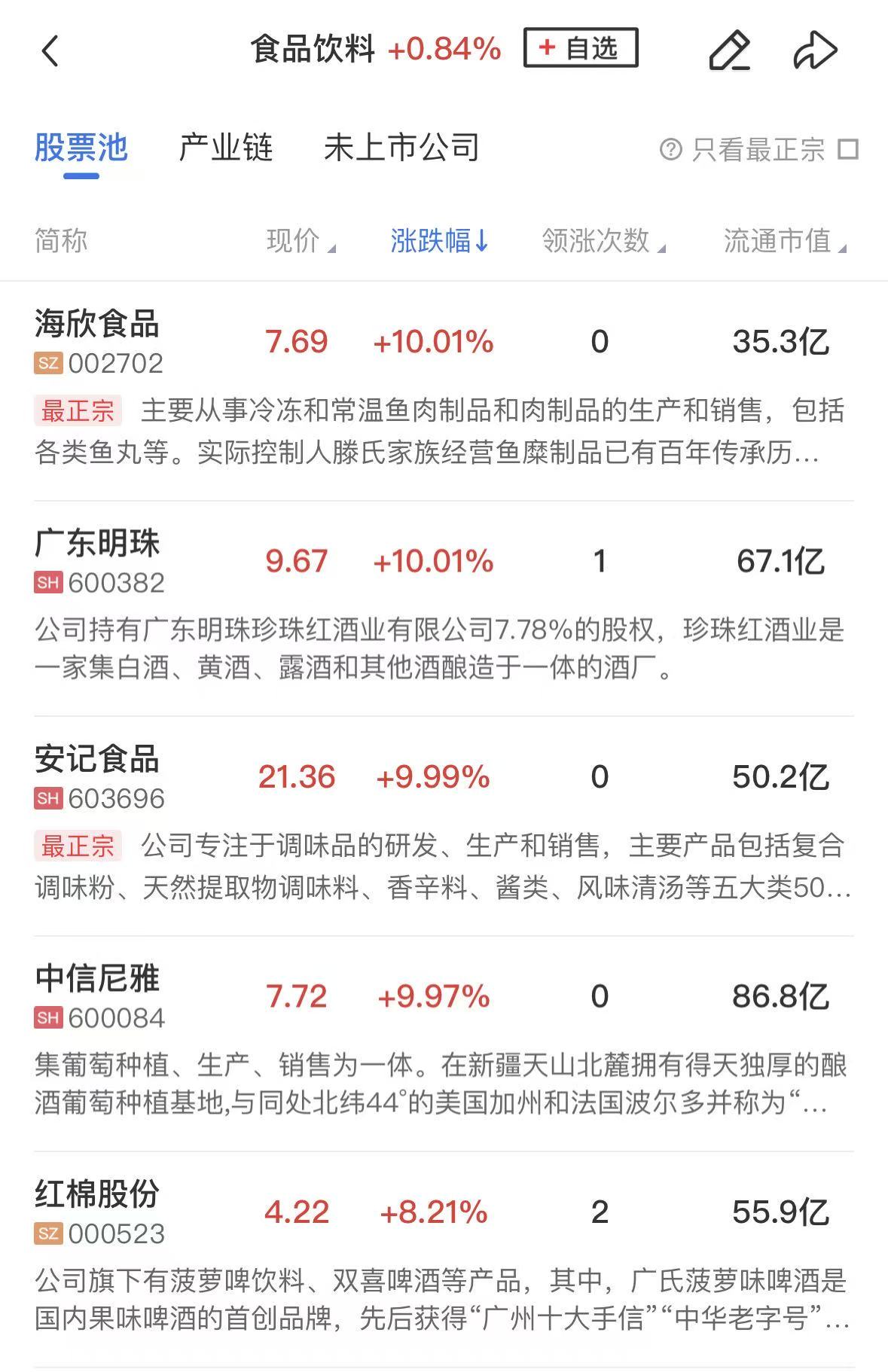This screenshot has width=888, height=1372.
Task: Sort stocks by 流通市值
Action: 784,241
